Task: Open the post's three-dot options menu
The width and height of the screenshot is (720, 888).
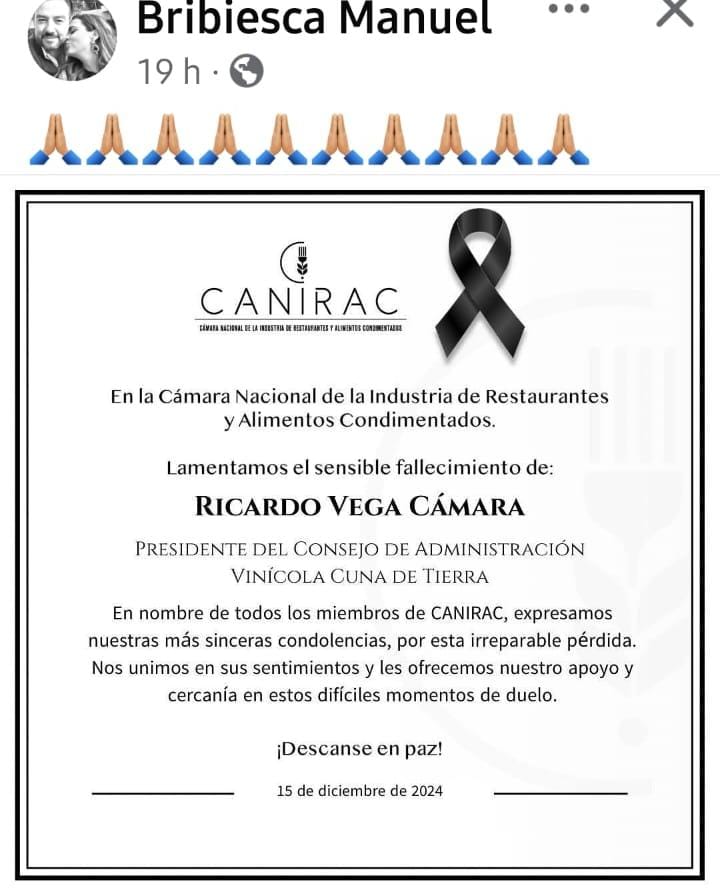Action: pyautogui.click(x=571, y=10)
